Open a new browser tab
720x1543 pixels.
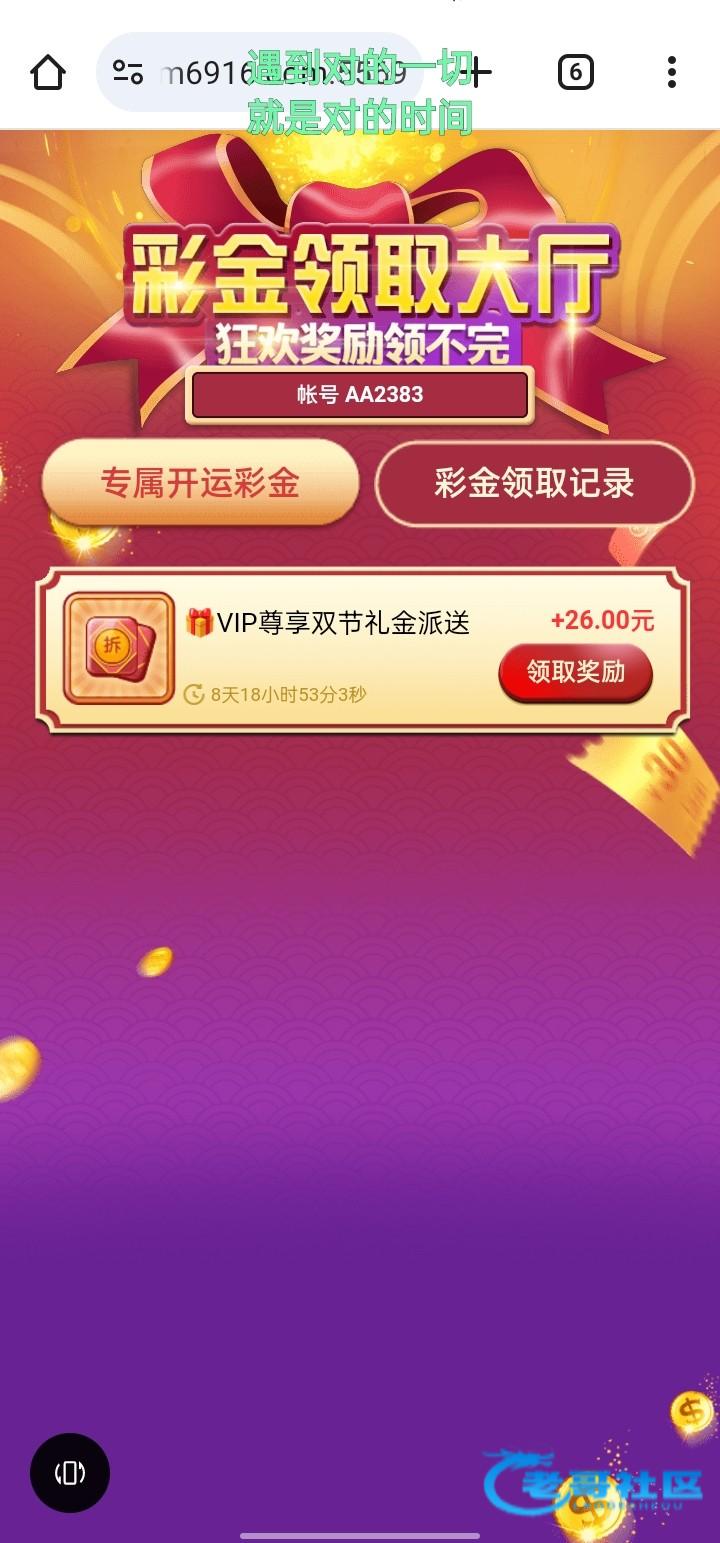(479, 72)
